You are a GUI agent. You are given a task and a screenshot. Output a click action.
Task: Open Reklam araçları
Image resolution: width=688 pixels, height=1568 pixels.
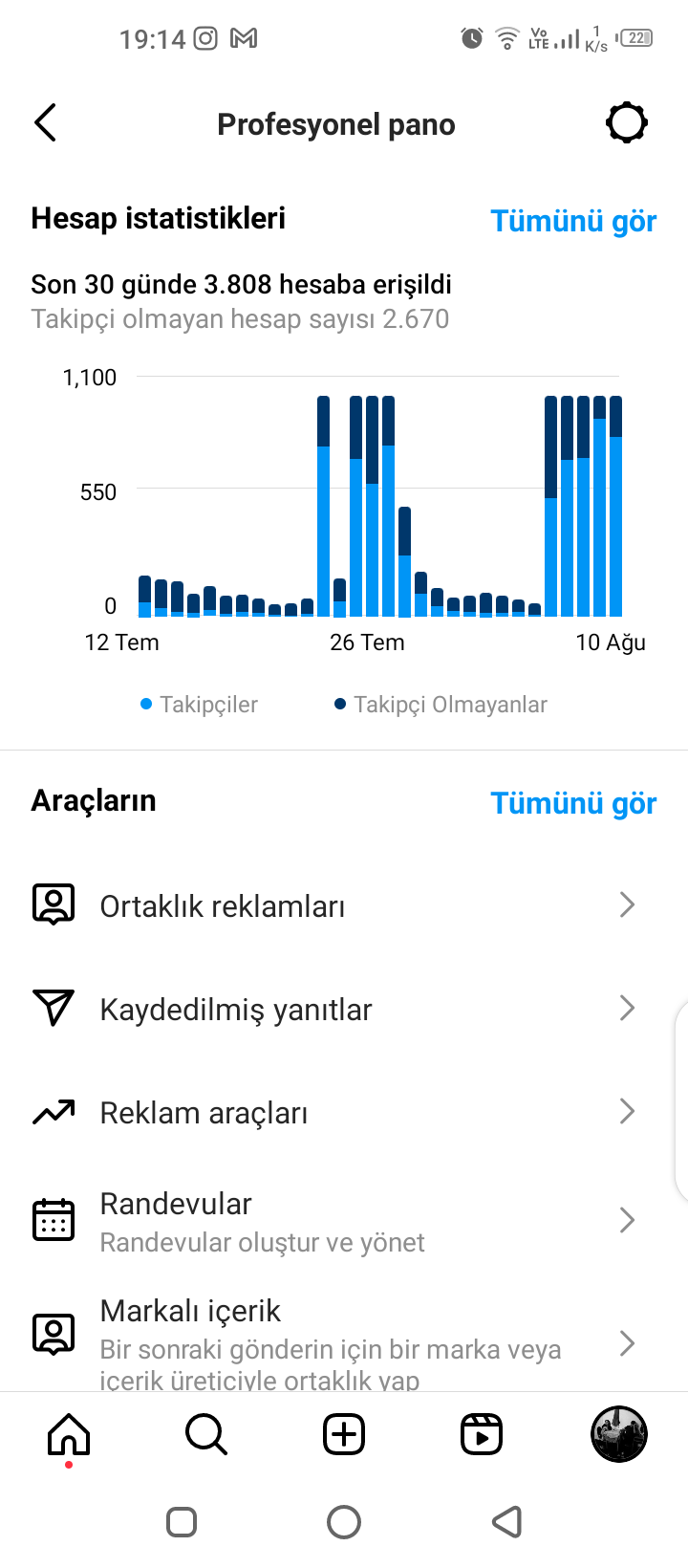[344, 1112]
